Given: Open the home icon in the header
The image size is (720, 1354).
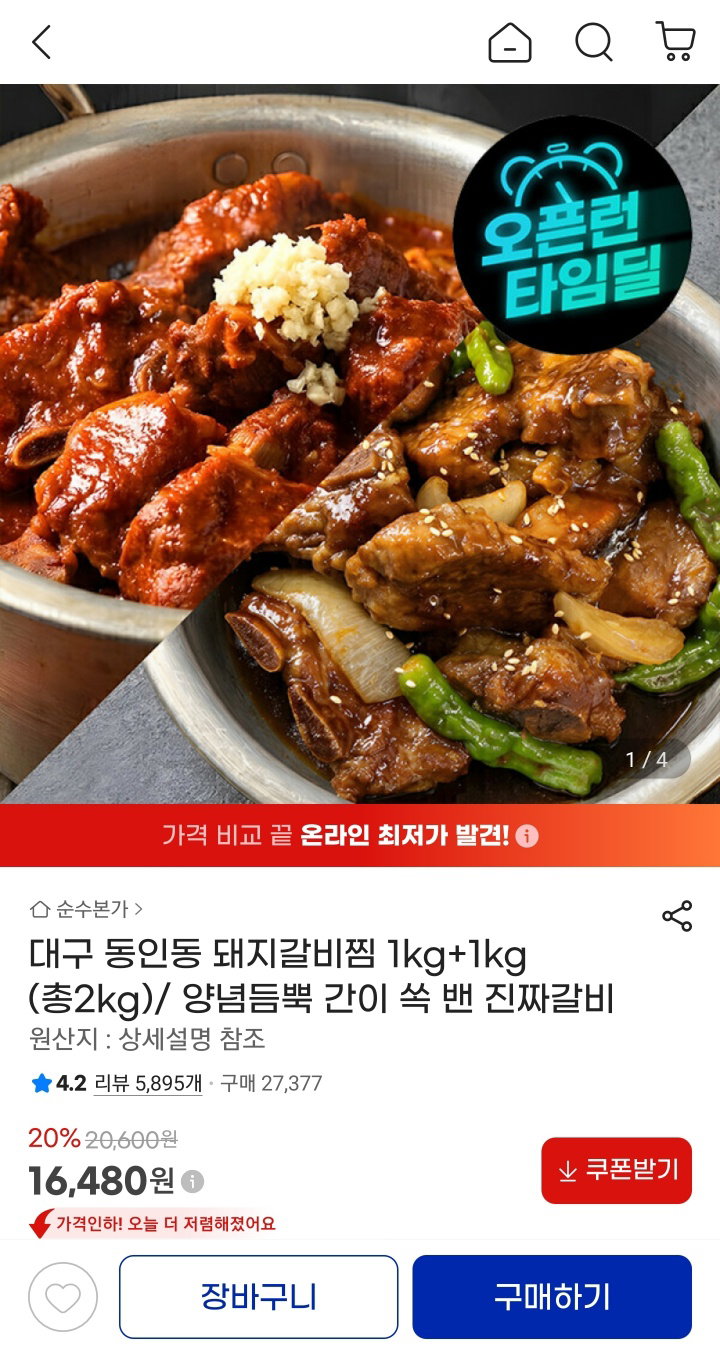Looking at the screenshot, I should pos(509,42).
